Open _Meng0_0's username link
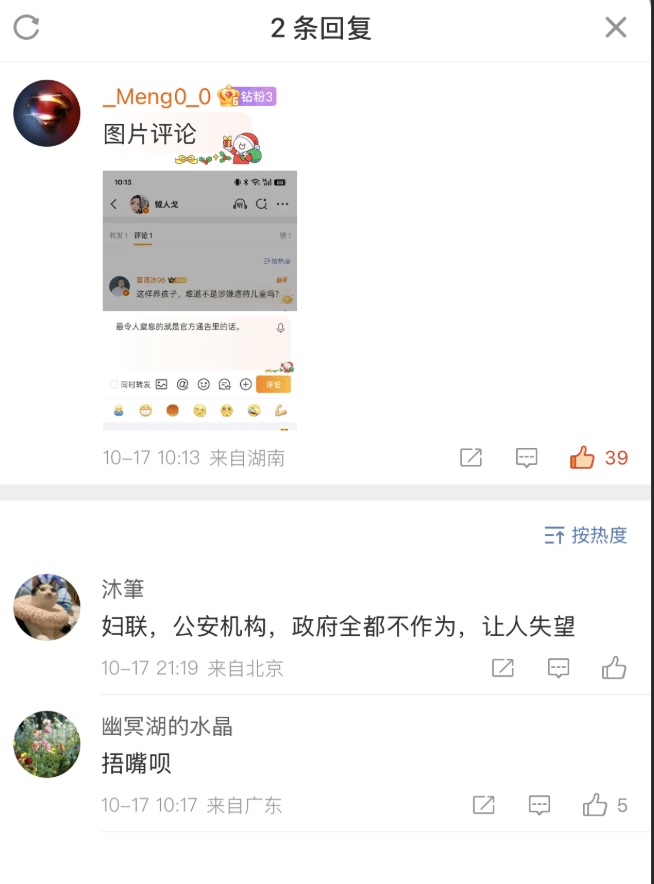The image size is (654, 884). pyautogui.click(x=157, y=96)
